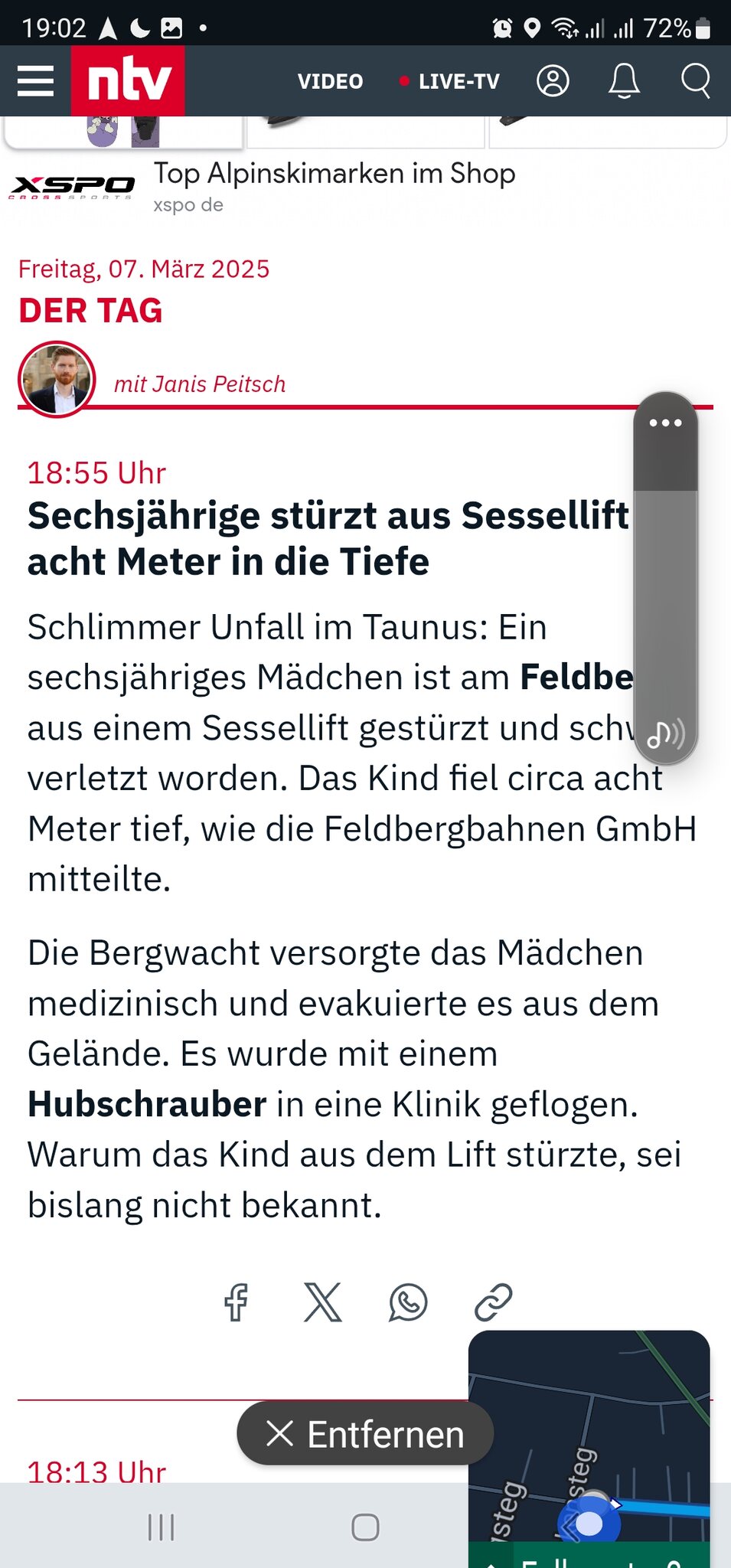Tap the sound icon on the floating panel
731x1568 pixels.
click(665, 735)
